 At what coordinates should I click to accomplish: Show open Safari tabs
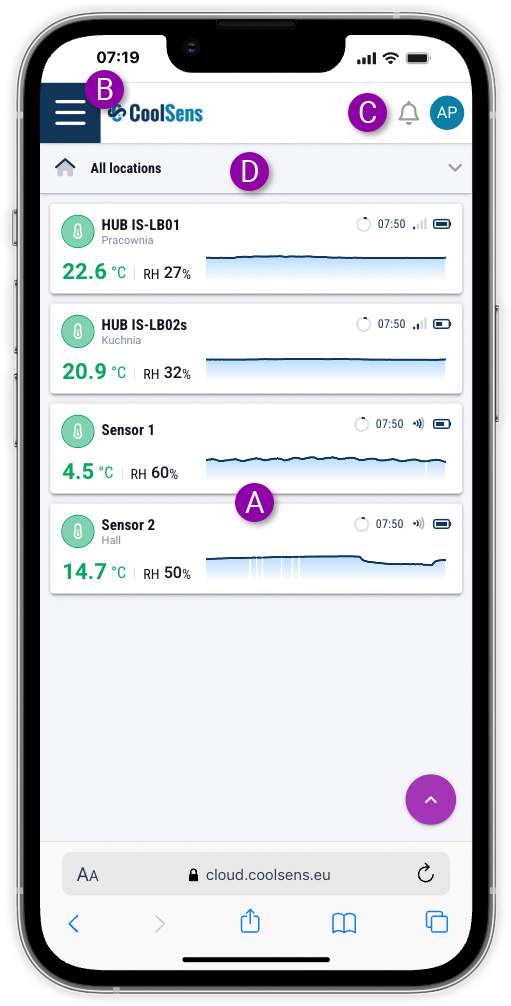click(437, 922)
